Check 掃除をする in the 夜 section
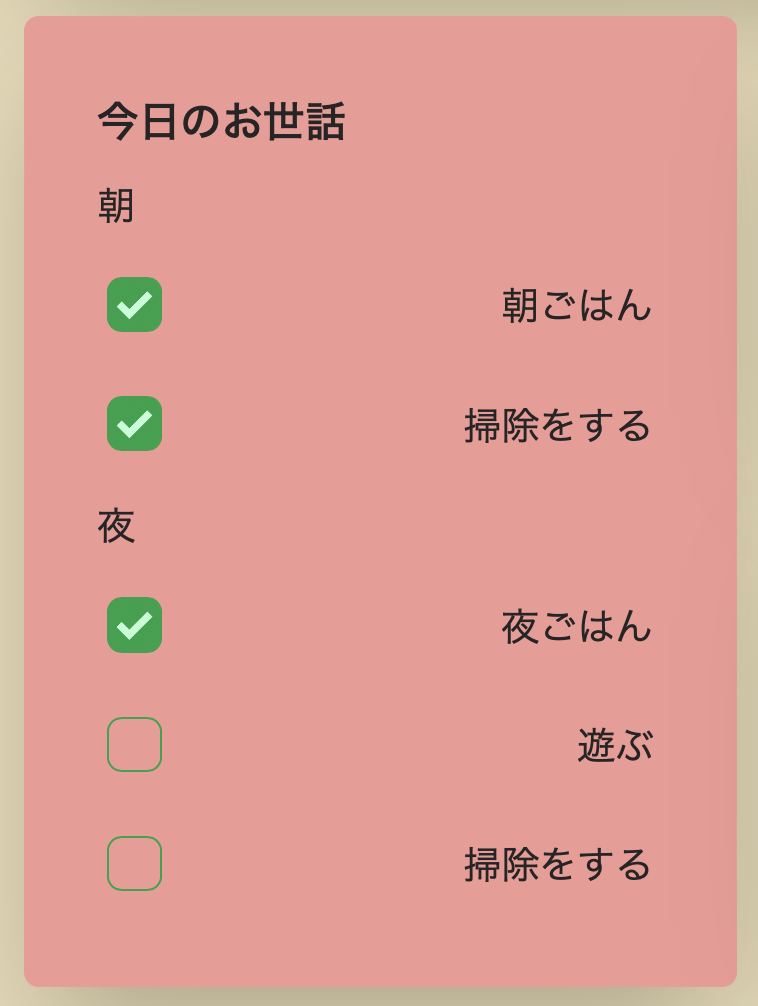 tap(134, 863)
